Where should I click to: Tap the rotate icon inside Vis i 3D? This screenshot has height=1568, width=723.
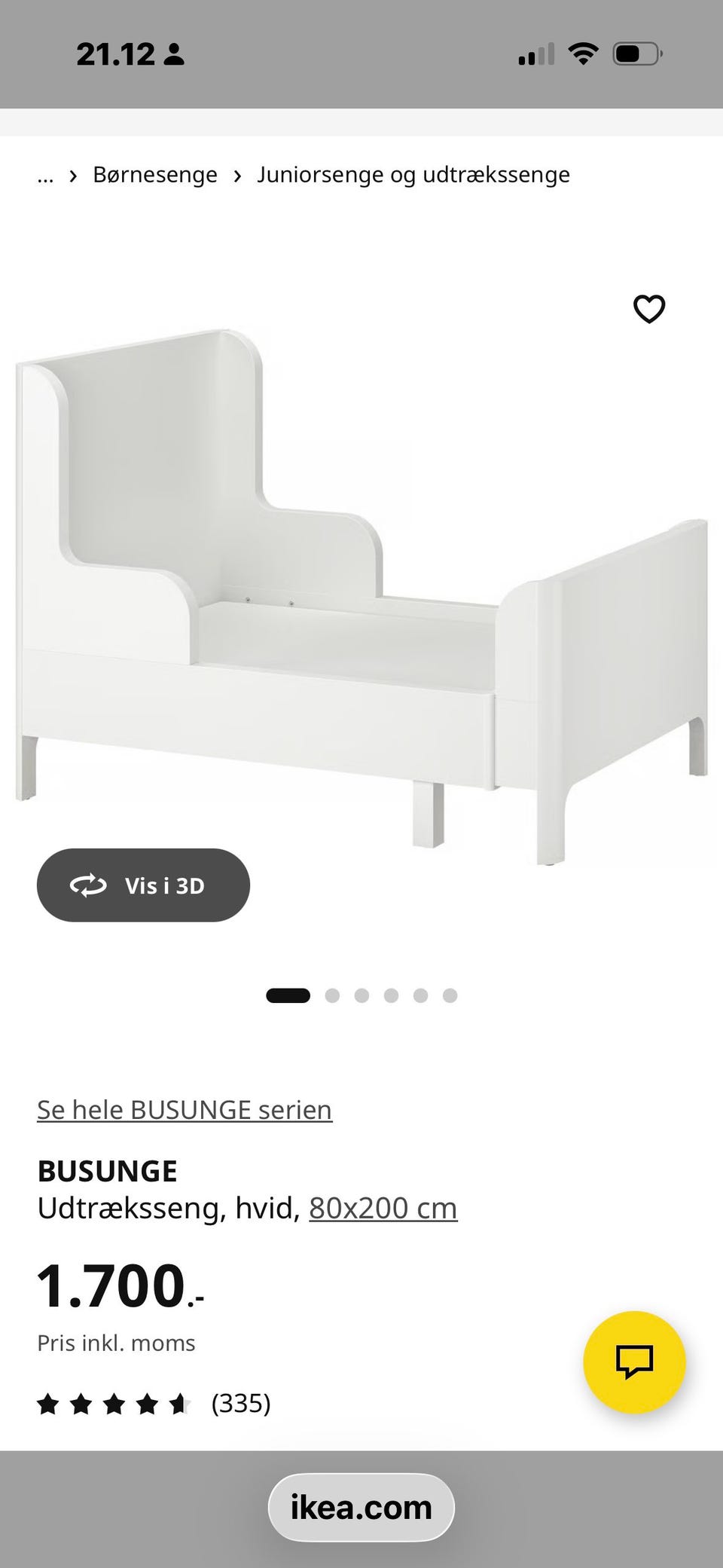tap(88, 885)
